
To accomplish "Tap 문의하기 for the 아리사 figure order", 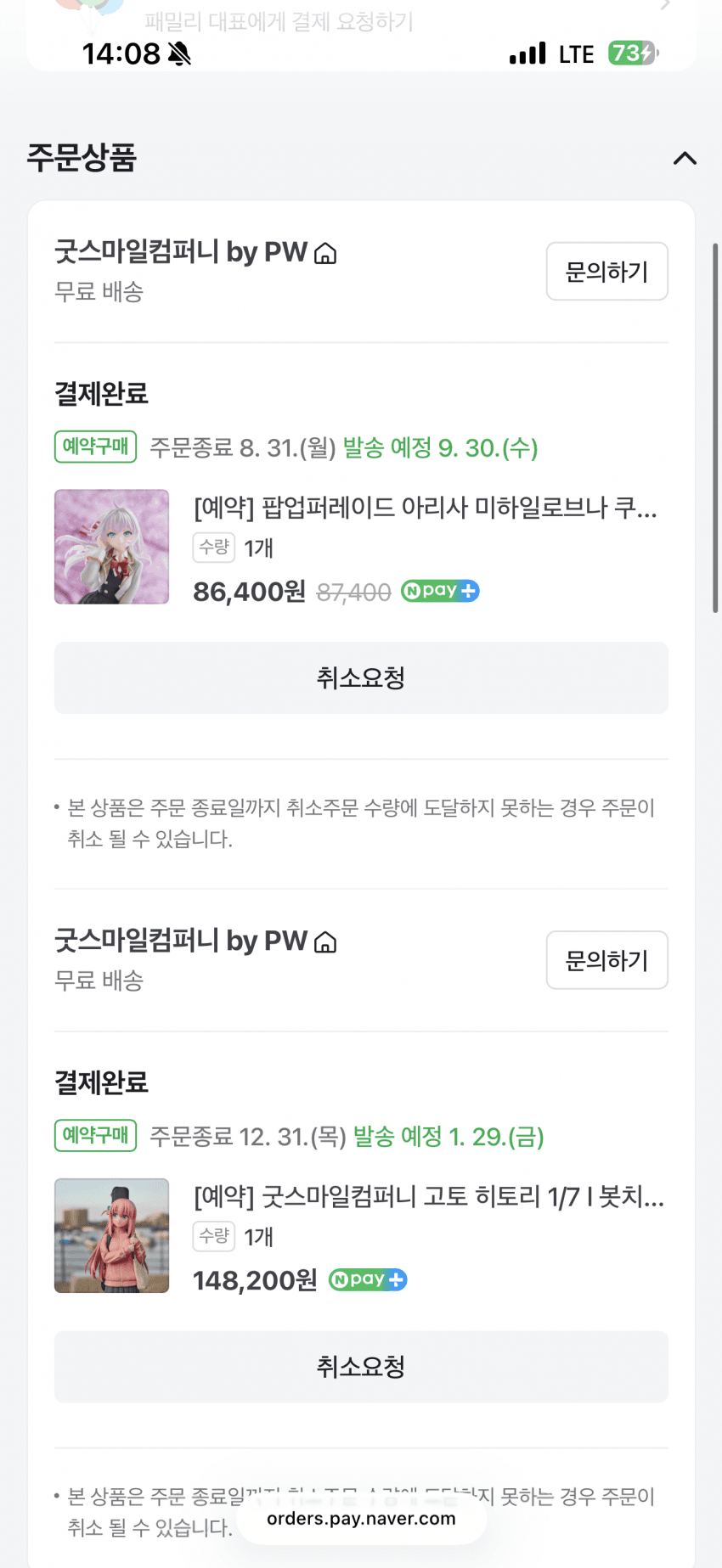I will coord(606,272).
